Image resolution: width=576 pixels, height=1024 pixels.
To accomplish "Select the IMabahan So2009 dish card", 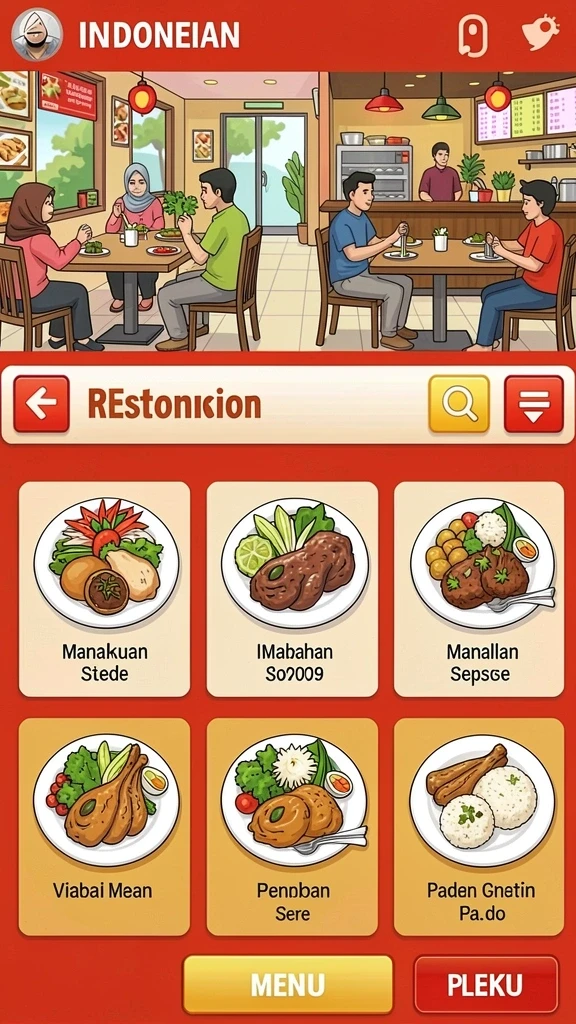I will pos(292,590).
